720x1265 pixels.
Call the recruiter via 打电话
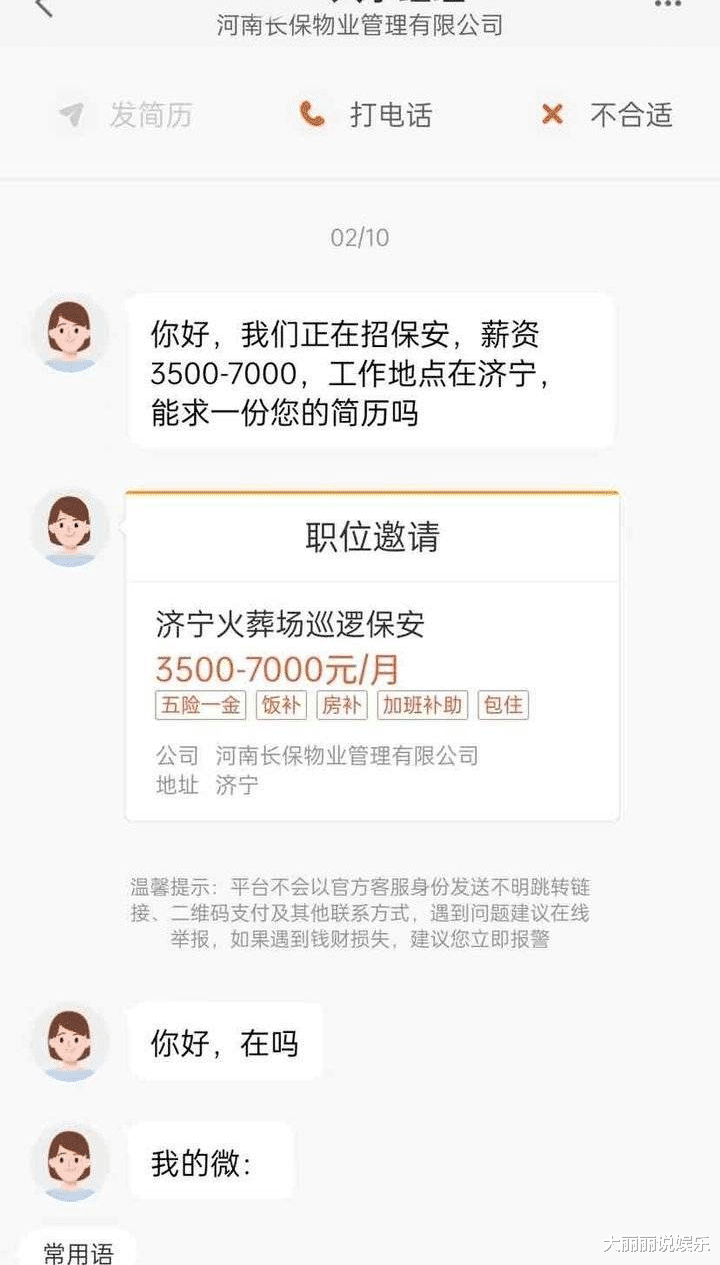tap(366, 114)
